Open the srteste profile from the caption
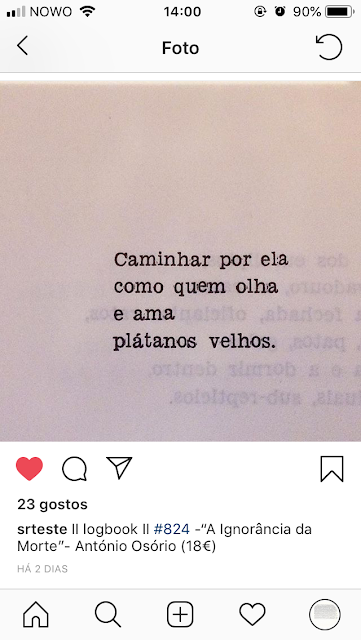The width and height of the screenshot is (361, 640). (42, 529)
